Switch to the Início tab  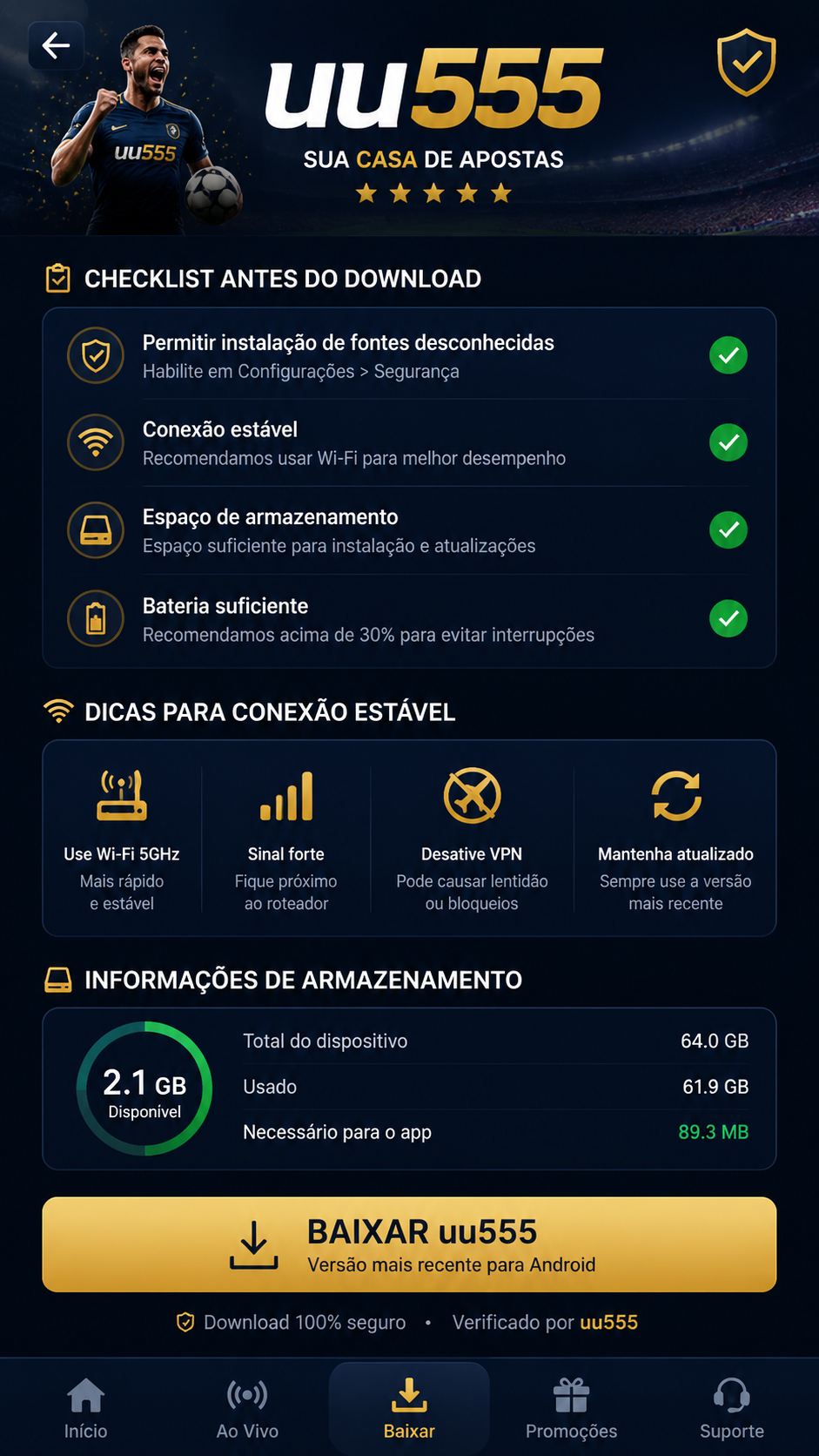click(85, 1410)
